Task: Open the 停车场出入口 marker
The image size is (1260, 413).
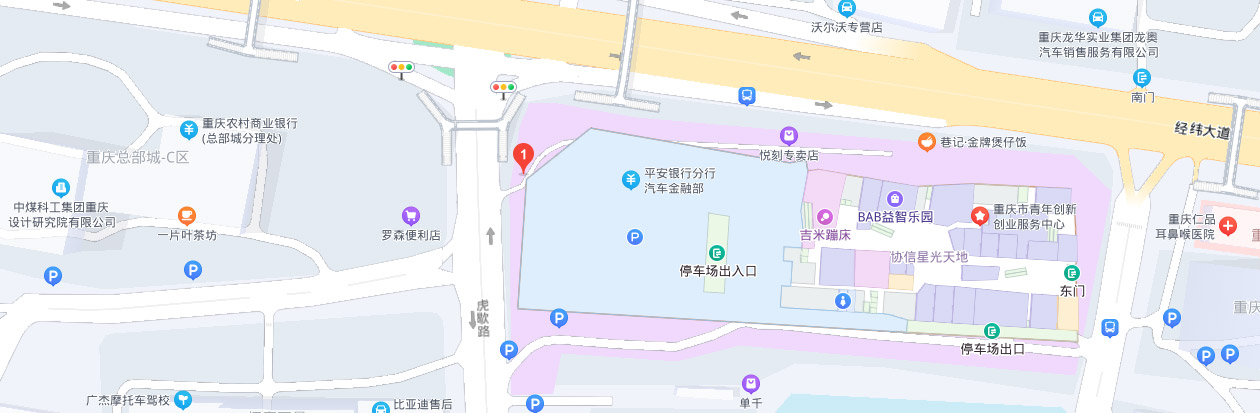Action: tap(717, 253)
